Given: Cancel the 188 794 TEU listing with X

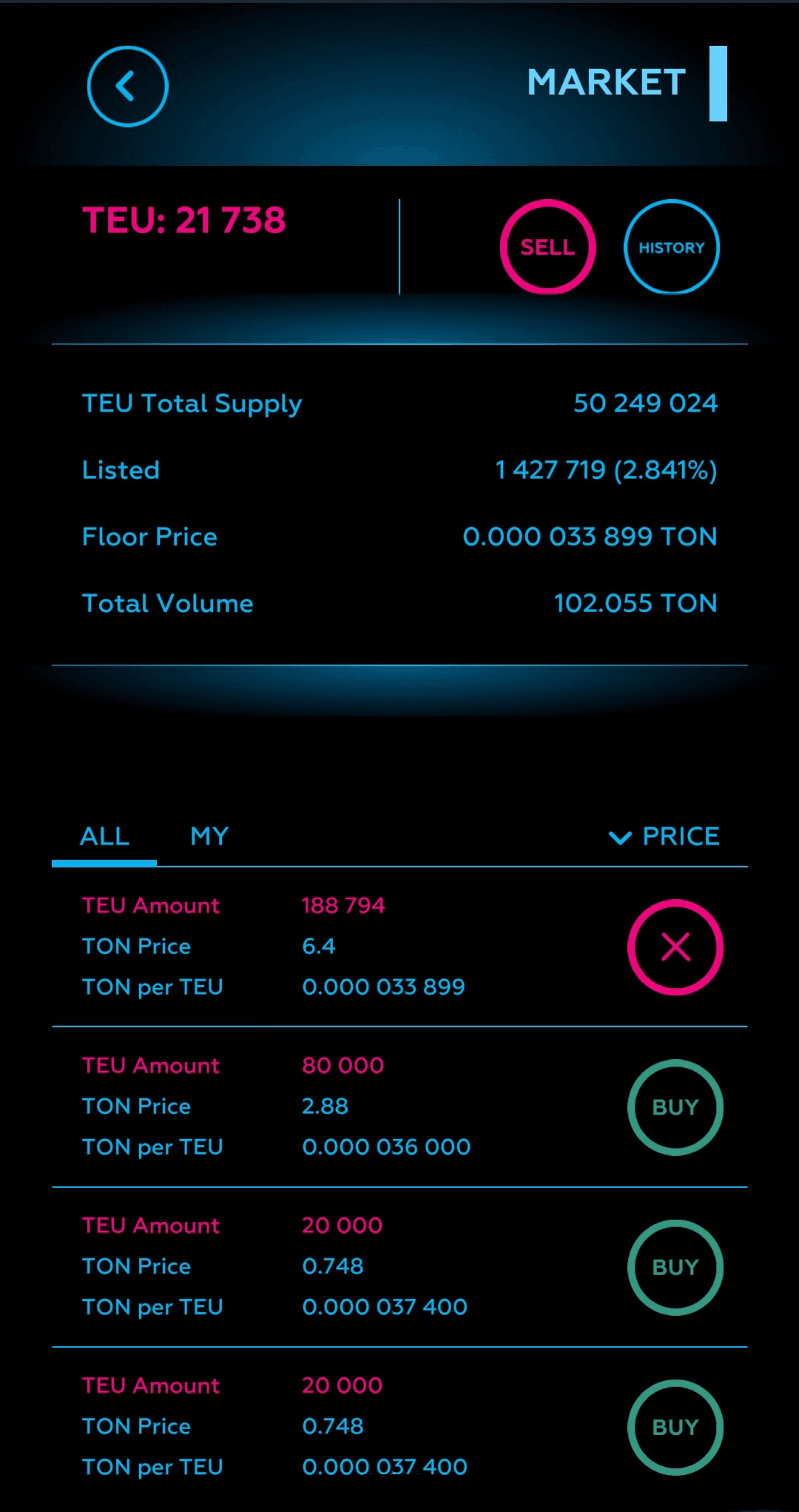Looking at the screenshot, I should pos(675,945).
